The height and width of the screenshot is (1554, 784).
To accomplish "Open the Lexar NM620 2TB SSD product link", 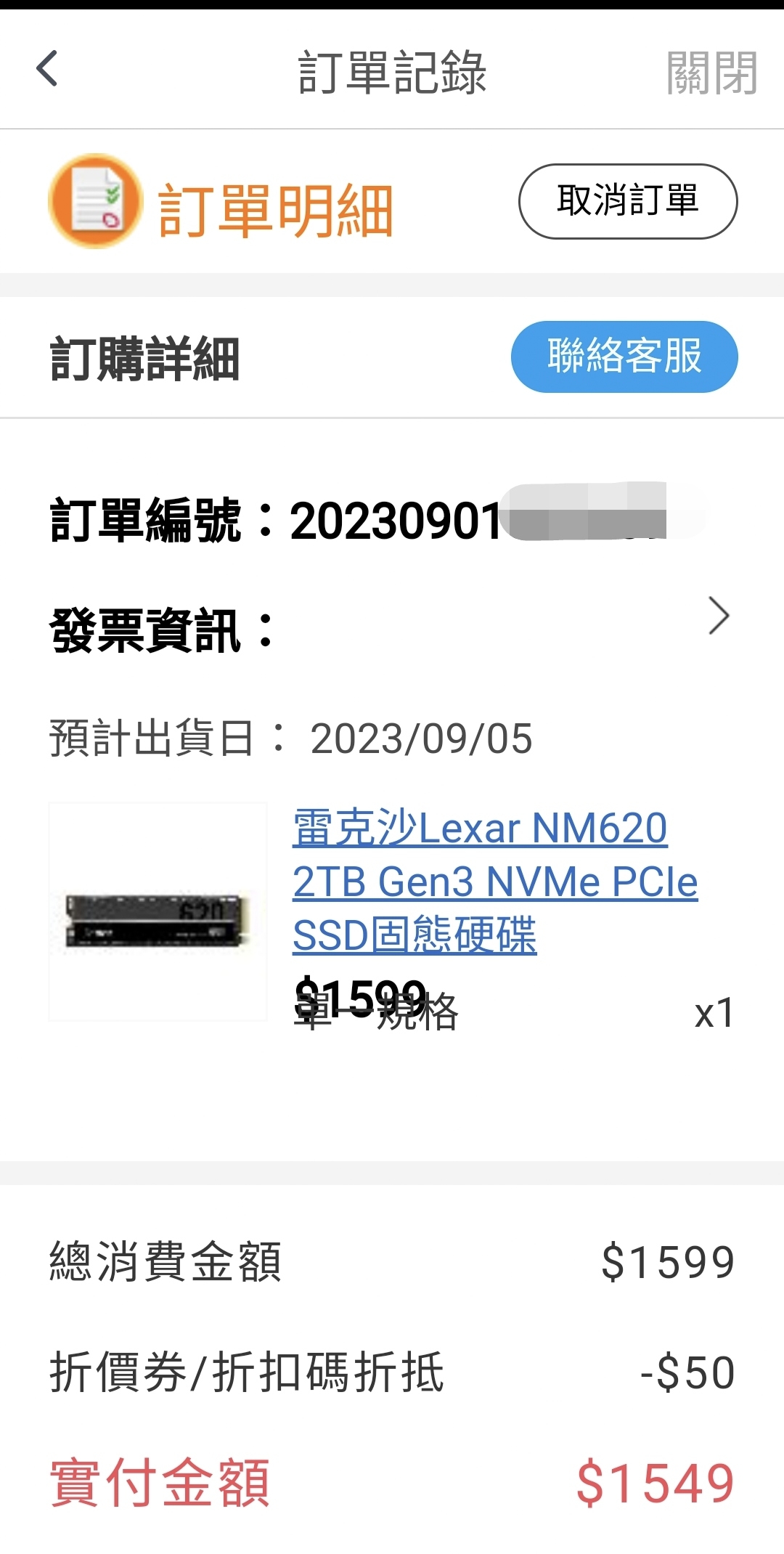I will click(494, 881).
